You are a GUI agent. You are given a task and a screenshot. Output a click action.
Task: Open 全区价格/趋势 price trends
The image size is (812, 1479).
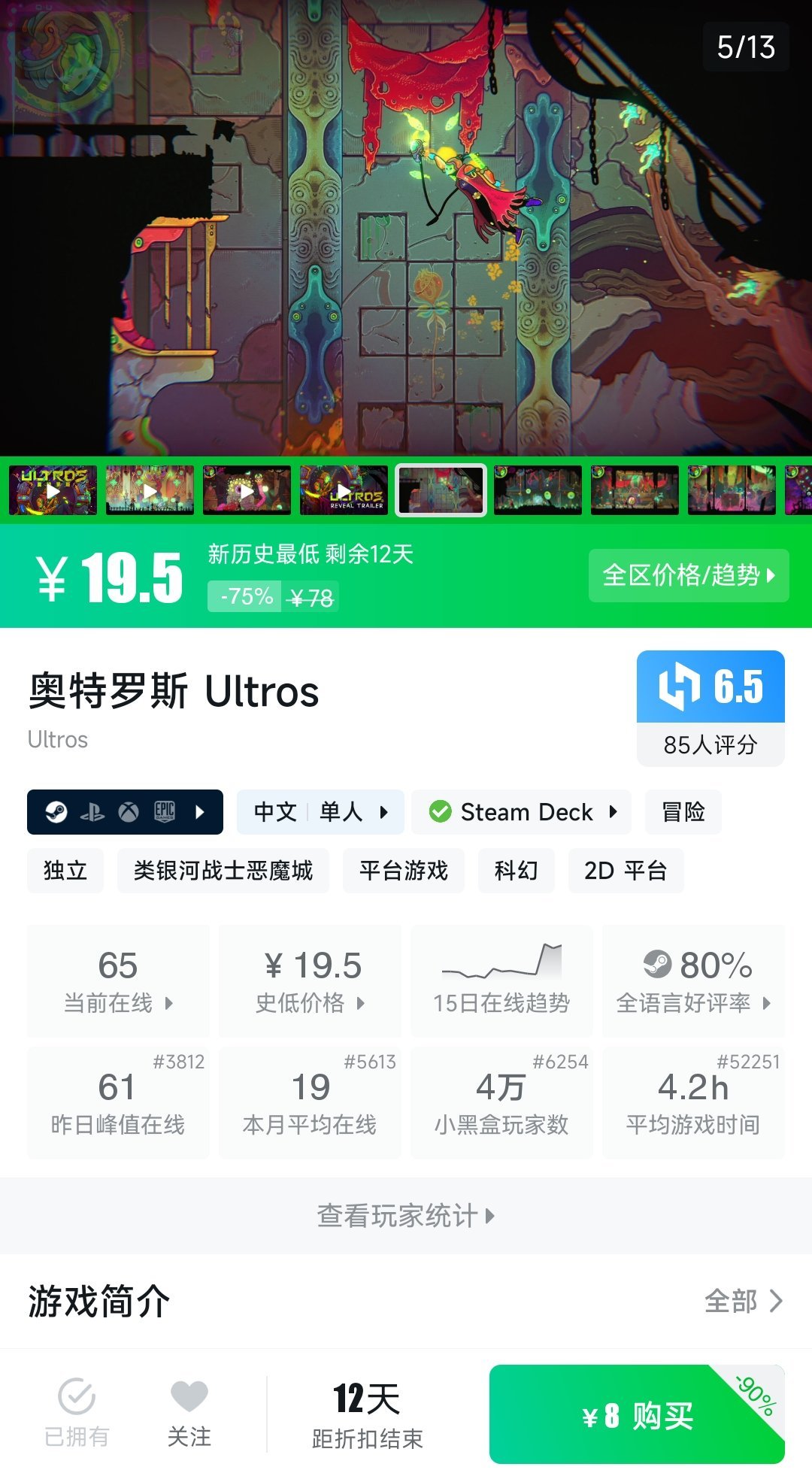pyautogui.click(x=688, y=575)
